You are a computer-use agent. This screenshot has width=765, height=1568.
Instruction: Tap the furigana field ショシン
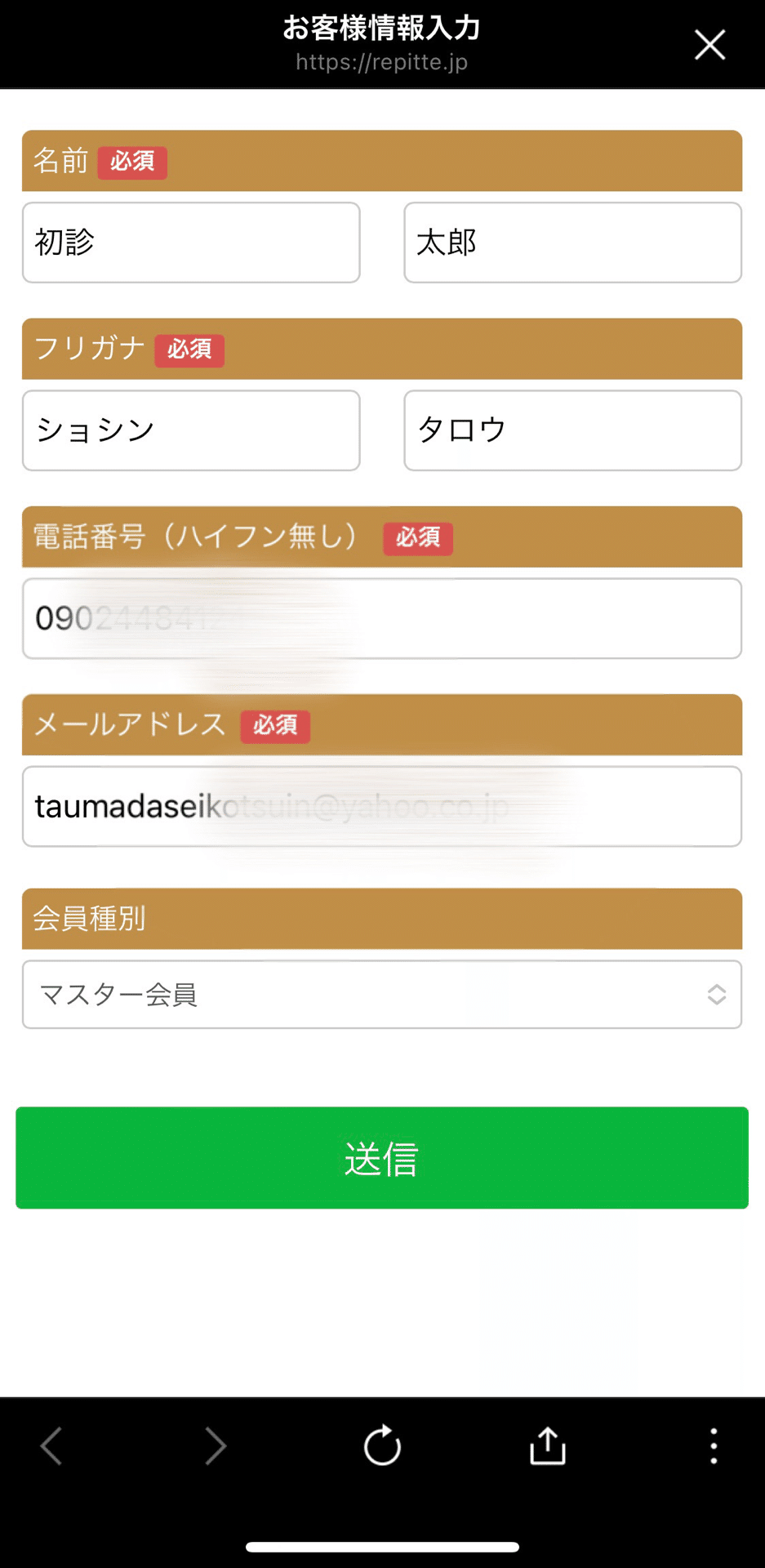(191, 430)
